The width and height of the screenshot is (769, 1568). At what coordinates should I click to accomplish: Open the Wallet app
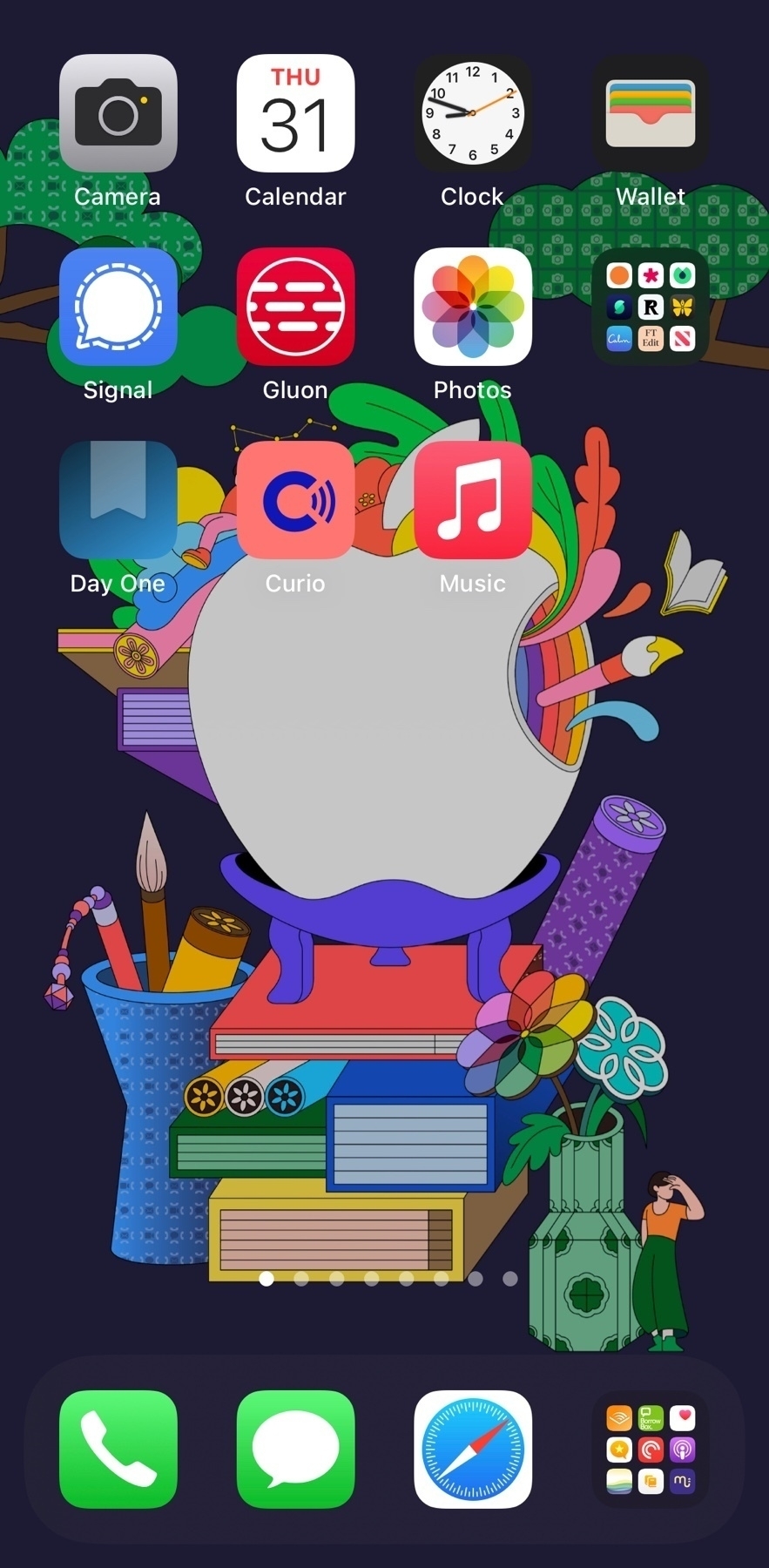(x=650, y=113)
